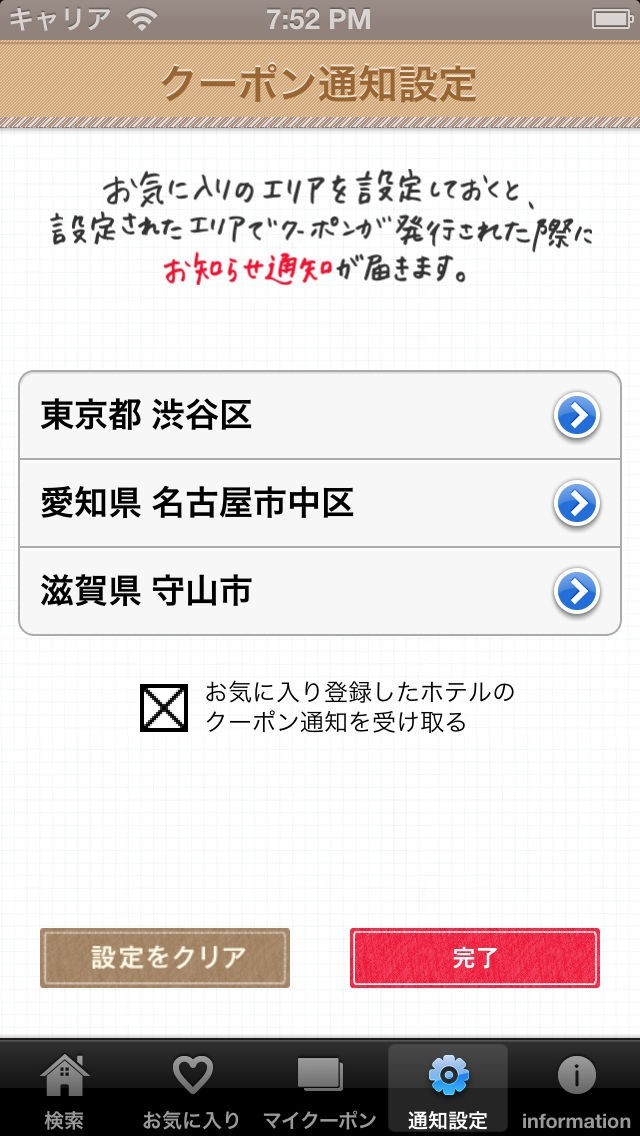Viewport: 640px width, 1136px height.
Task: Open the マイクーポン tab
Action: (x=320, y=1090)
